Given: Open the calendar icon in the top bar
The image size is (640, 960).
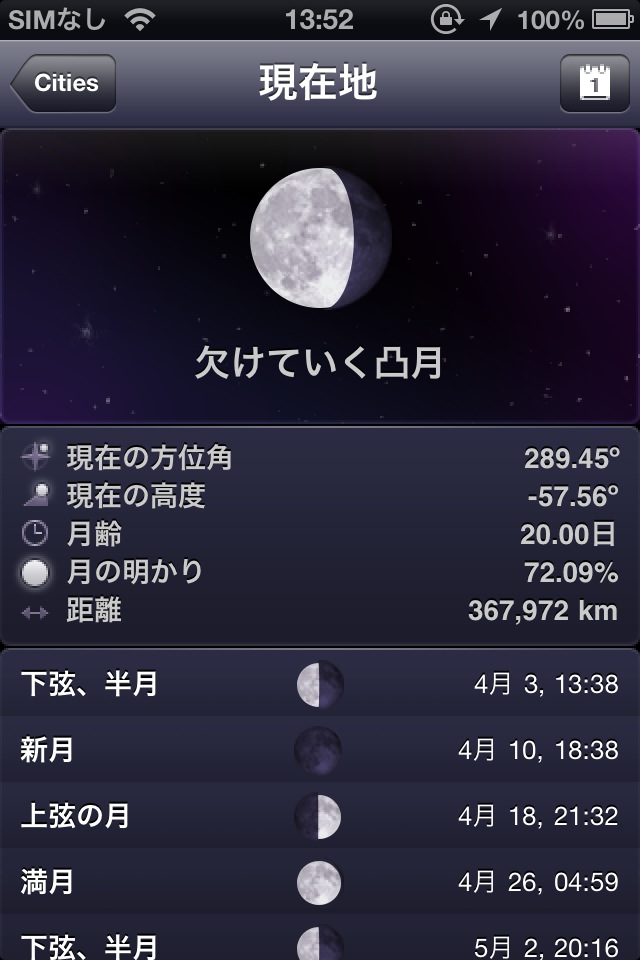Looking at the screenshot, I should tap(594, 83).
